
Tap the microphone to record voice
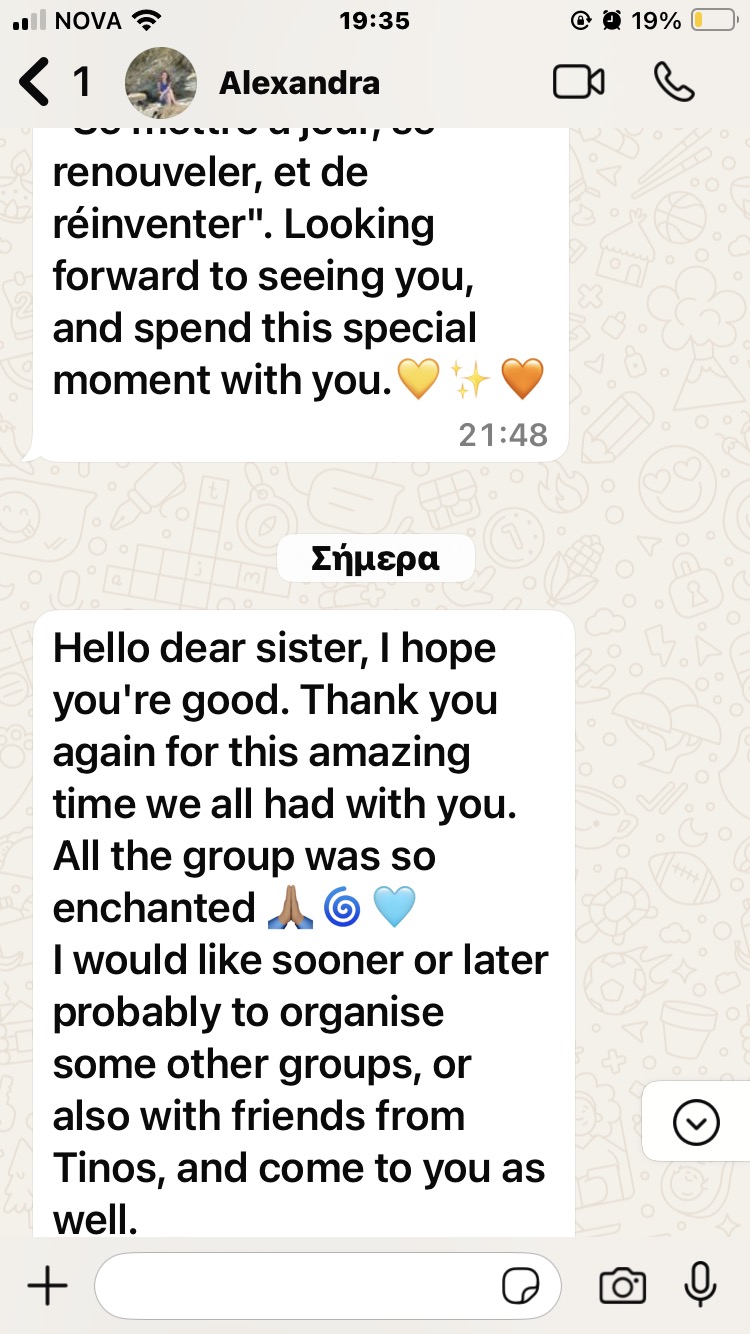pos(701,1286)
